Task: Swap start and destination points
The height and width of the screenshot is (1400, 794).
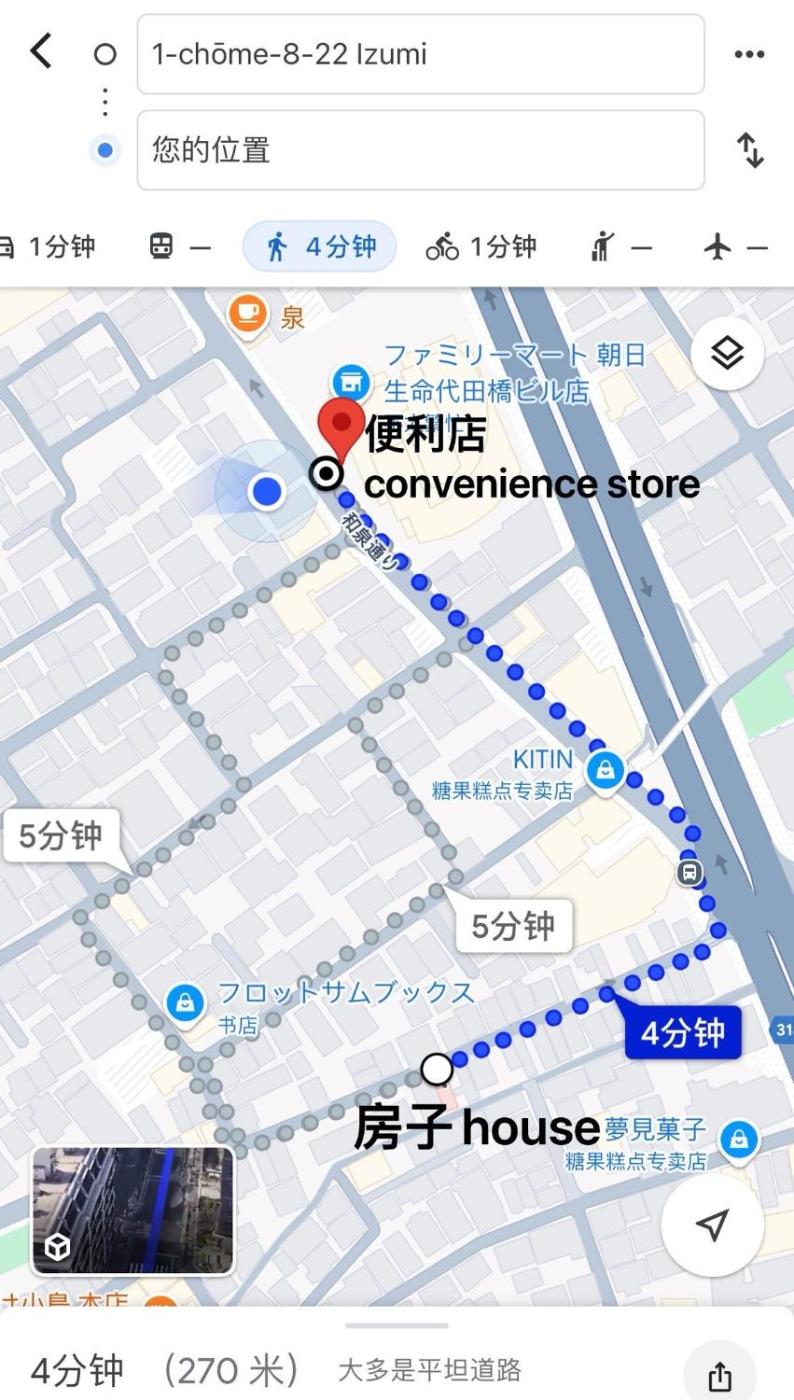Action: (x=750, y=151)
